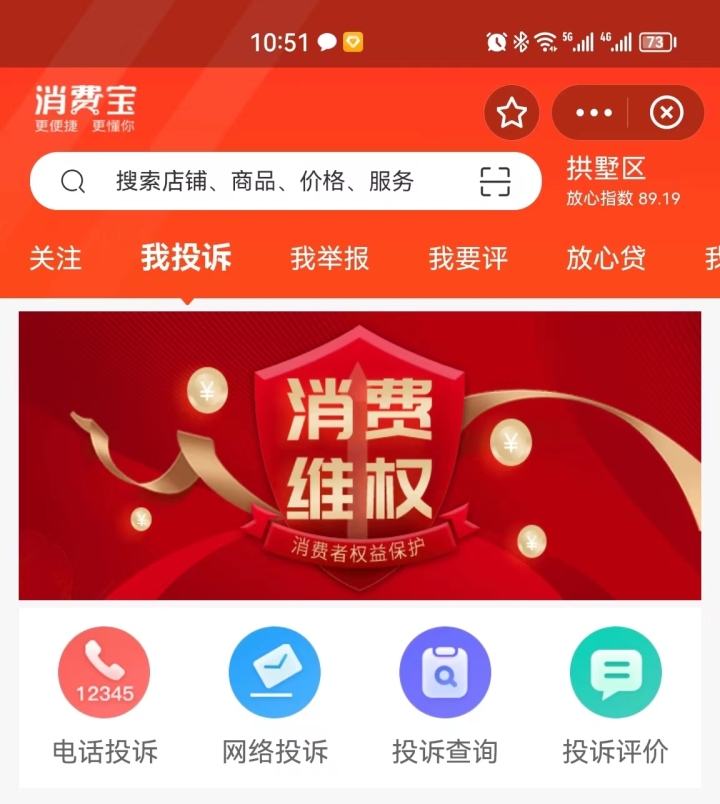Open the three-dot more options menu
The image size is (720, 804).
[x=594, y=113]
